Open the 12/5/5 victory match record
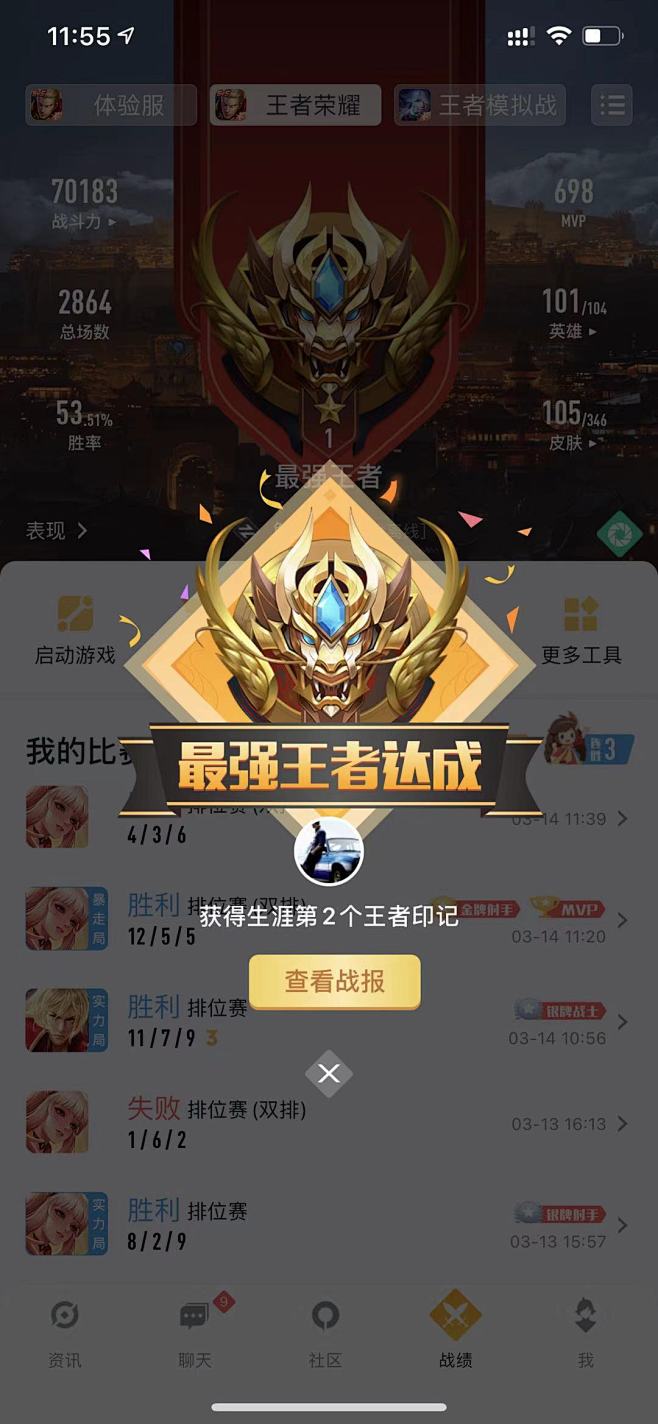Image resolution: width=658 pixels, height=1424 pixels. (329, 919)
